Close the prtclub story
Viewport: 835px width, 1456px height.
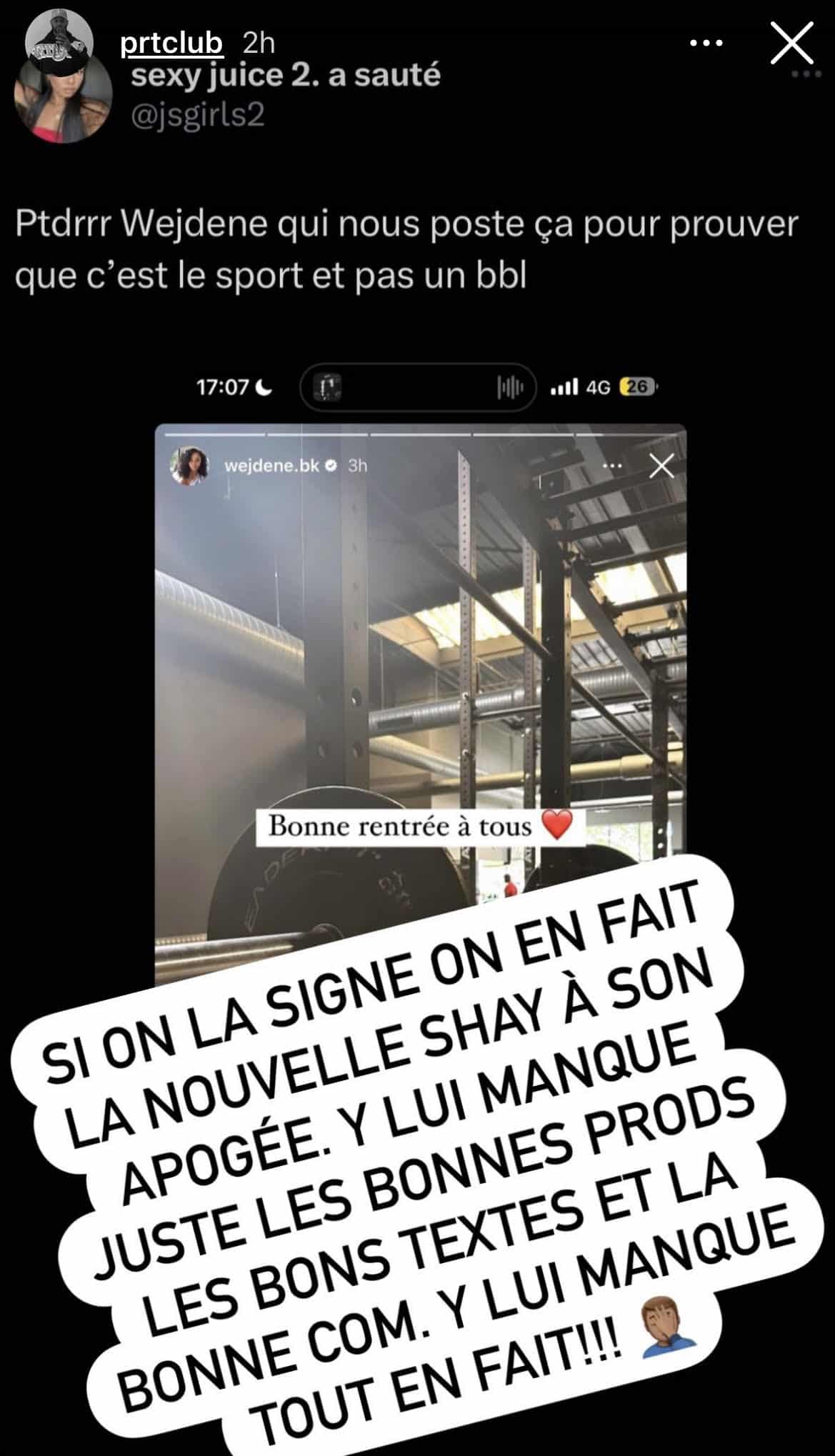(x=792, y=44)
